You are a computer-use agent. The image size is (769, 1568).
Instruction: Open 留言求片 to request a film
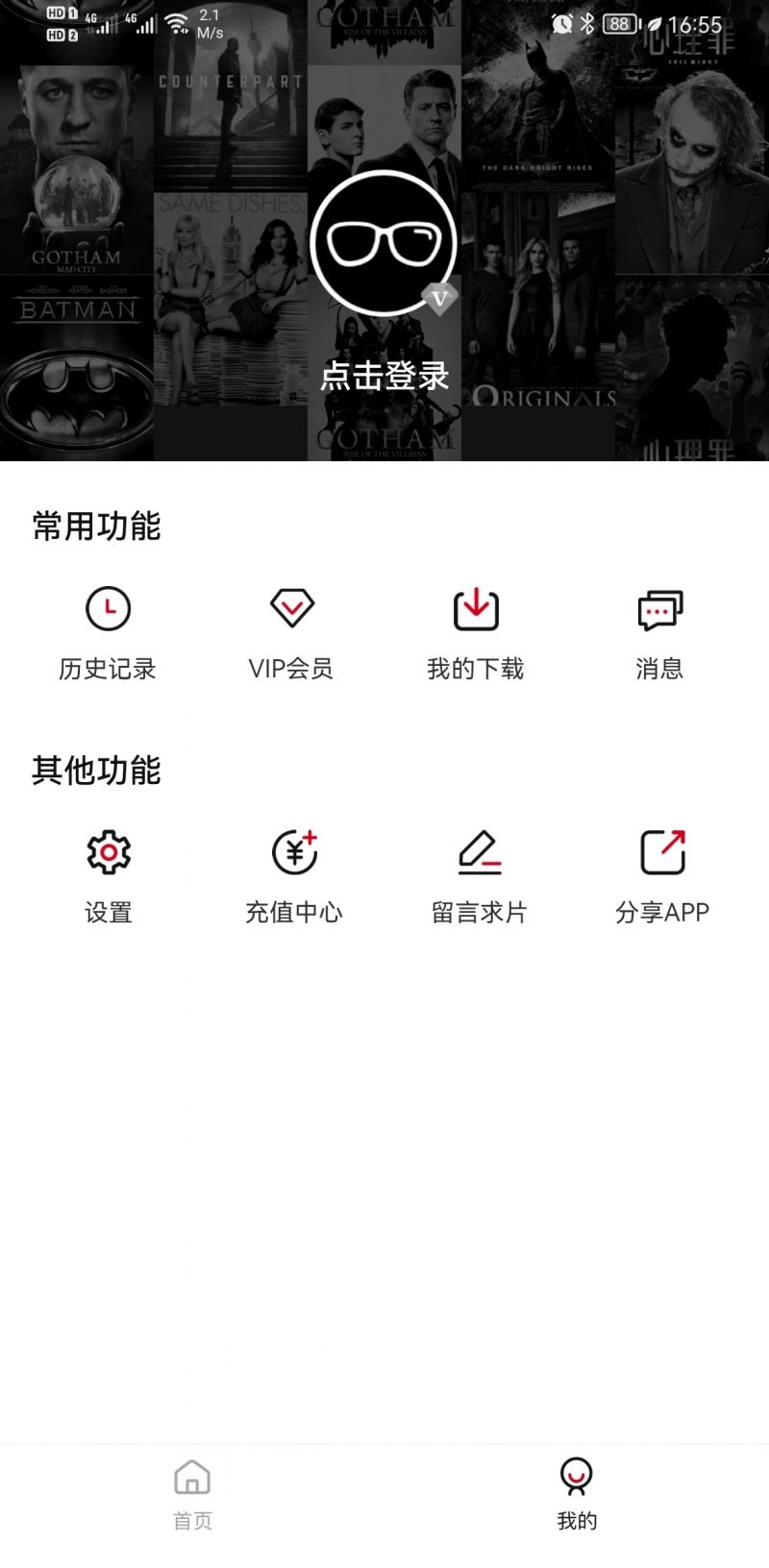pyautogui.click(x=480, y=877)
